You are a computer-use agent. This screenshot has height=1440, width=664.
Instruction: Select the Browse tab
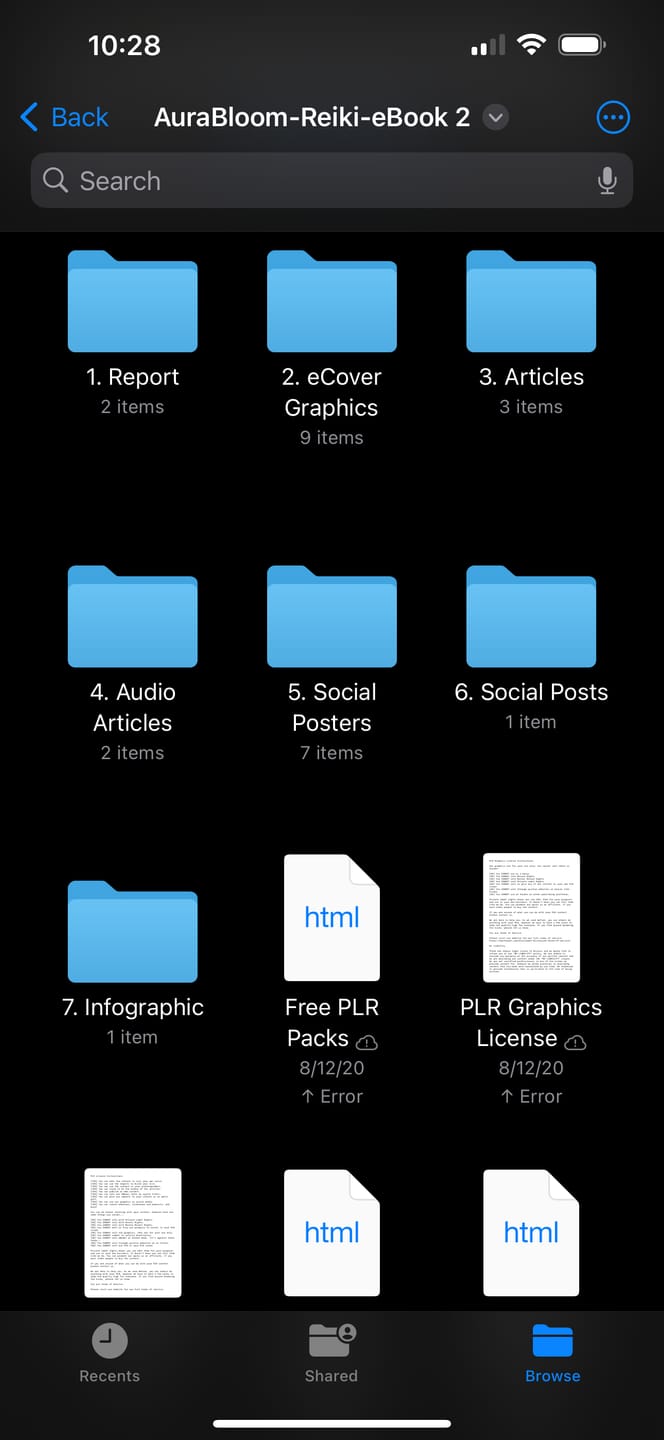tap(553, 1353)
